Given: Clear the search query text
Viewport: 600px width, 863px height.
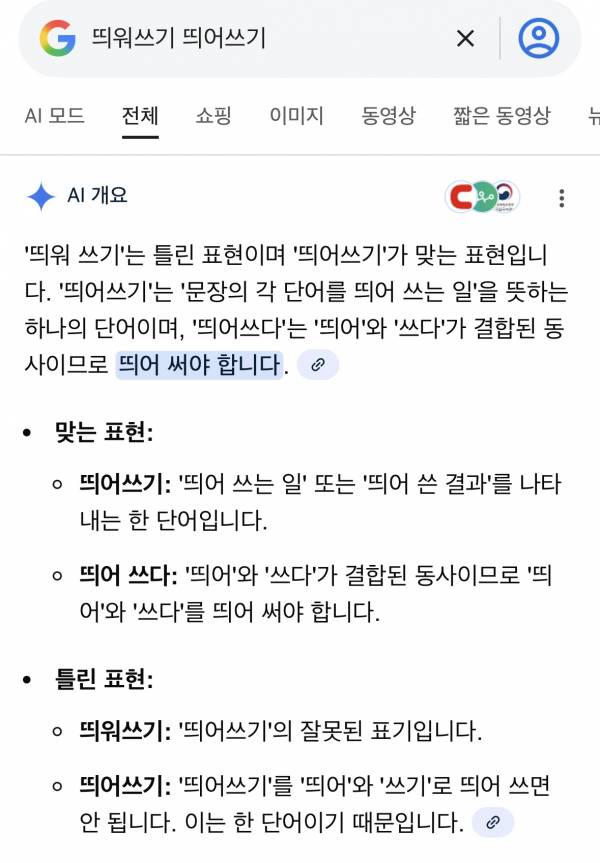Looking at the screenshot, I should pyautogui.click(x=465, y=39).
